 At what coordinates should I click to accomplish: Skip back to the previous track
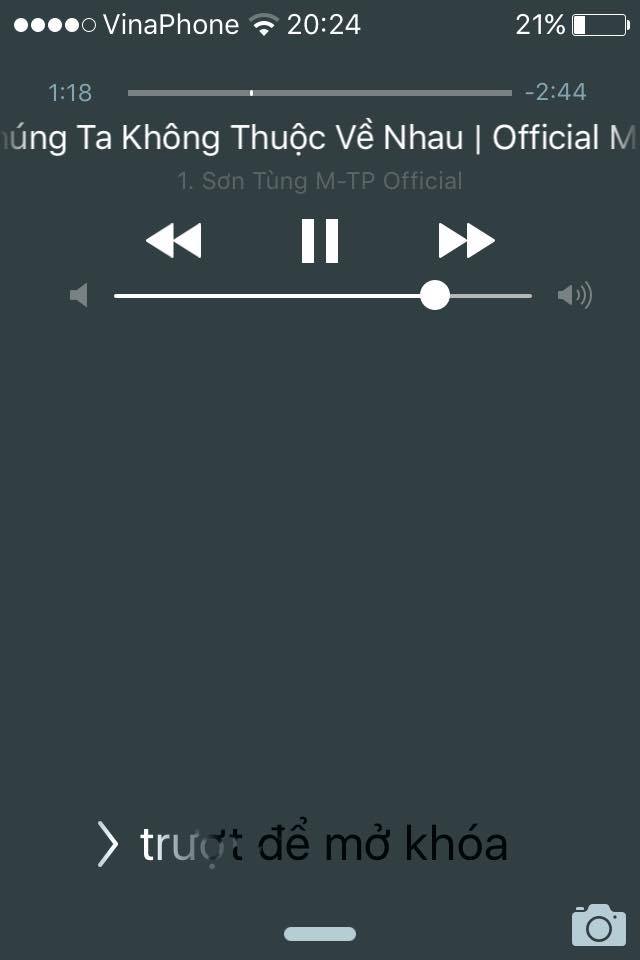174,241
